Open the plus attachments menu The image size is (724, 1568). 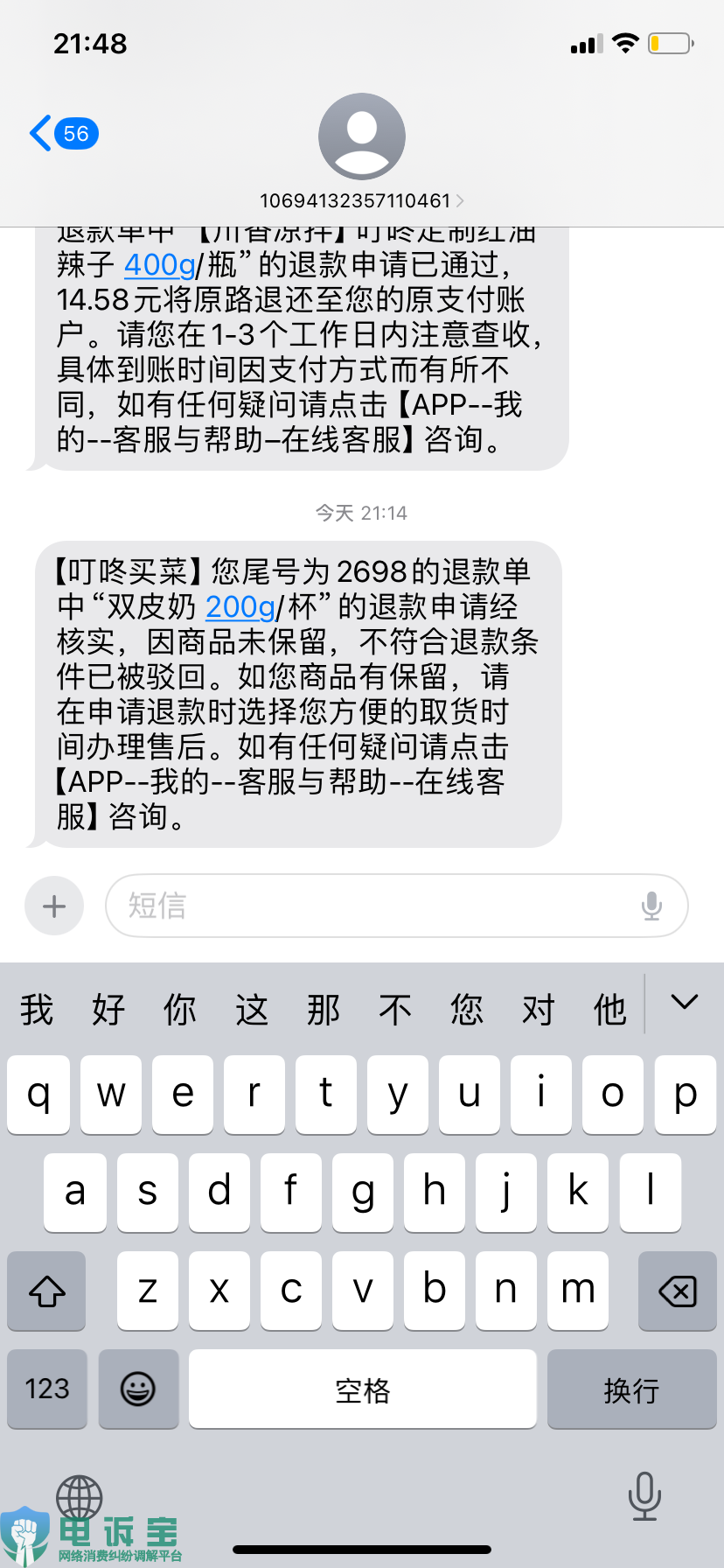(54, 906)
